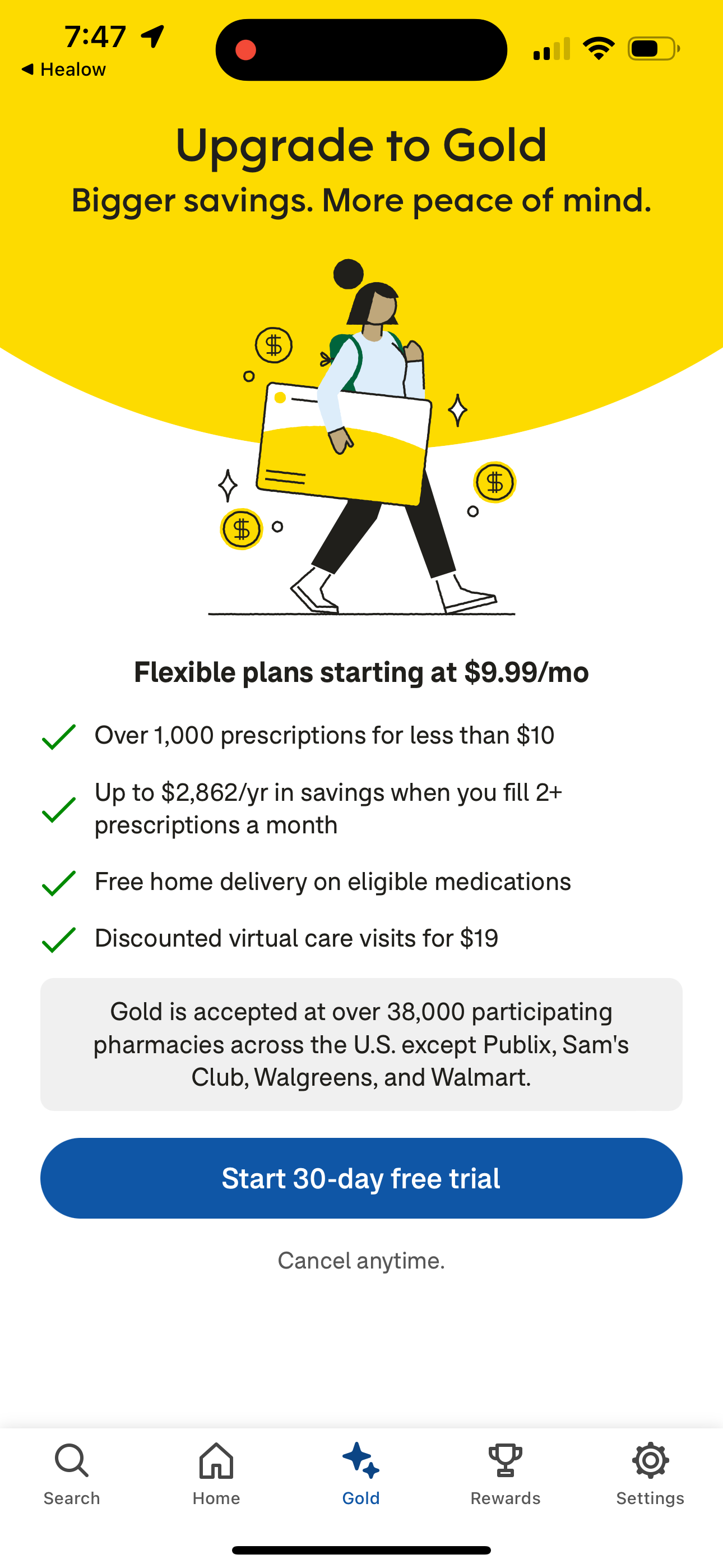Image resolution: width=723 pixels, height=1568 pixels.
Task: Start the 30-day free trial
Action: (x=361, y=1178)
